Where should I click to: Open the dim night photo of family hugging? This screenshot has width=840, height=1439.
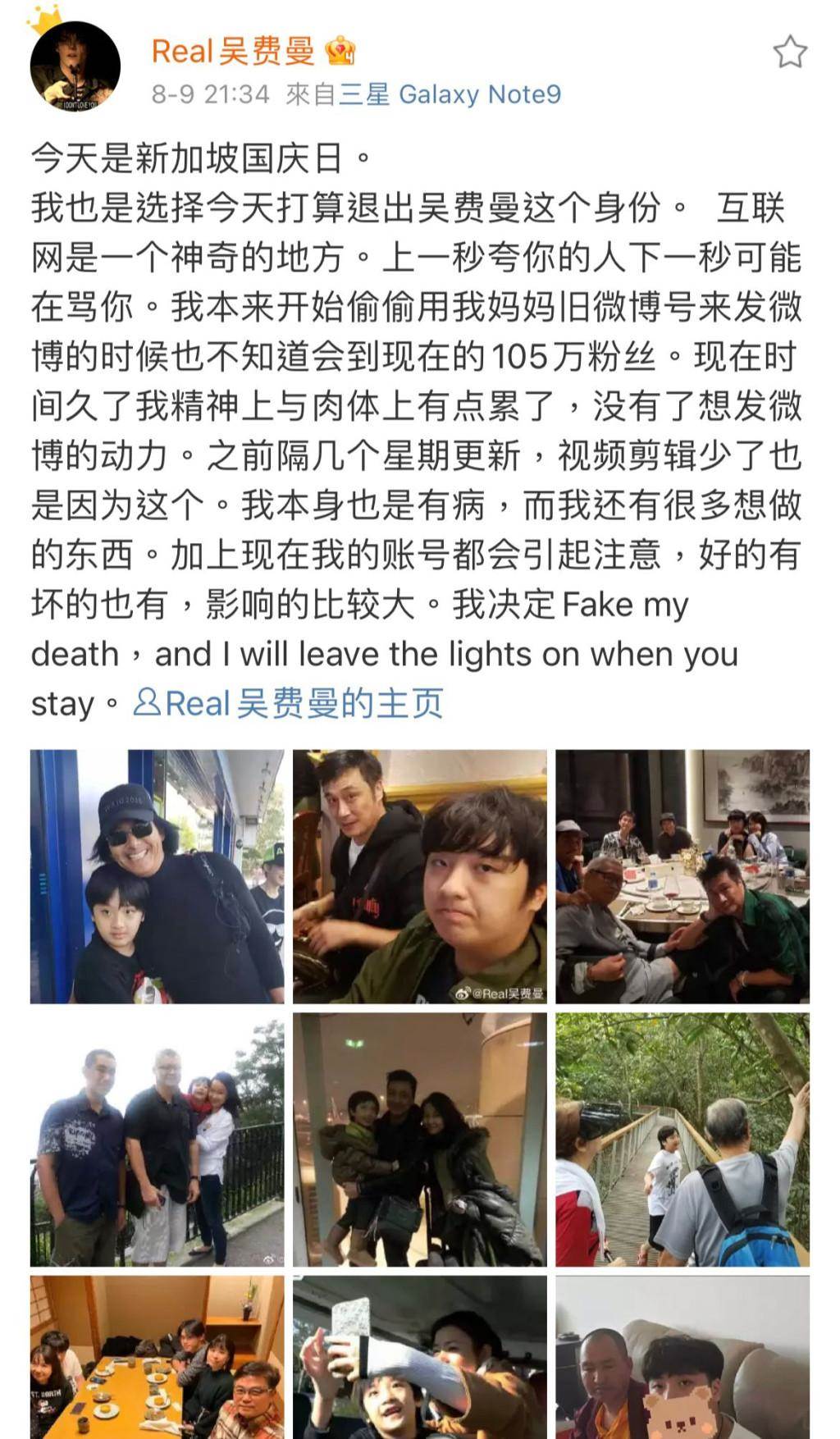point(420,1140)
